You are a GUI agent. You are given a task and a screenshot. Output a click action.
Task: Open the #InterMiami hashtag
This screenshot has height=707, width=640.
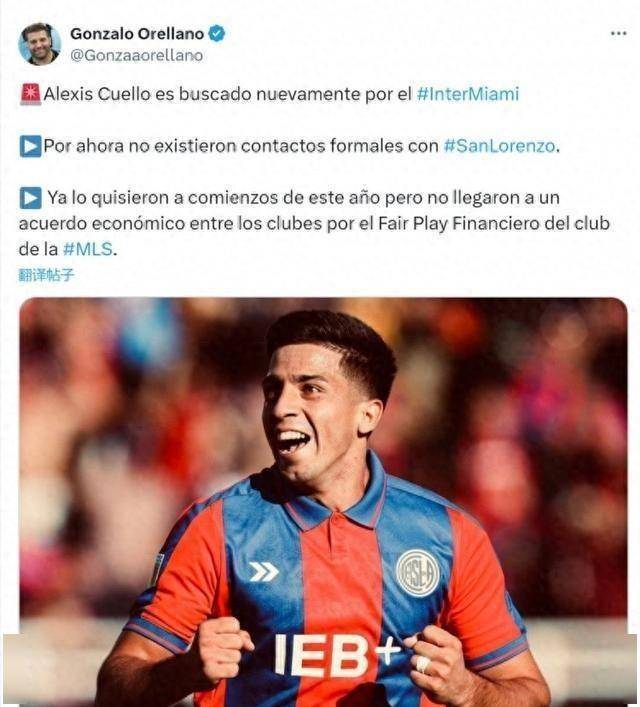[468, 94]
